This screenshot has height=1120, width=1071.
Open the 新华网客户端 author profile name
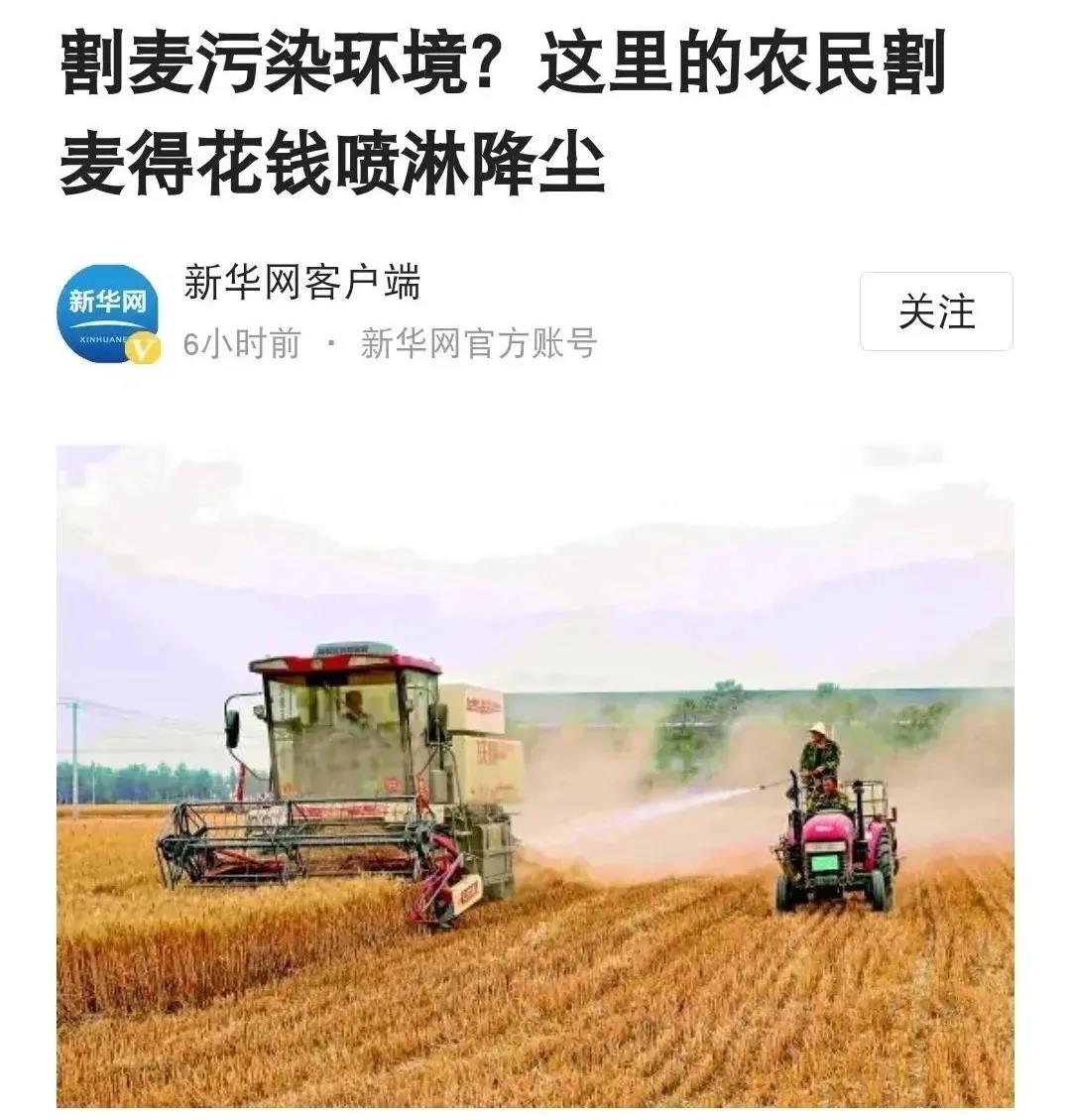pyautogui.click(x=301, y=282)
